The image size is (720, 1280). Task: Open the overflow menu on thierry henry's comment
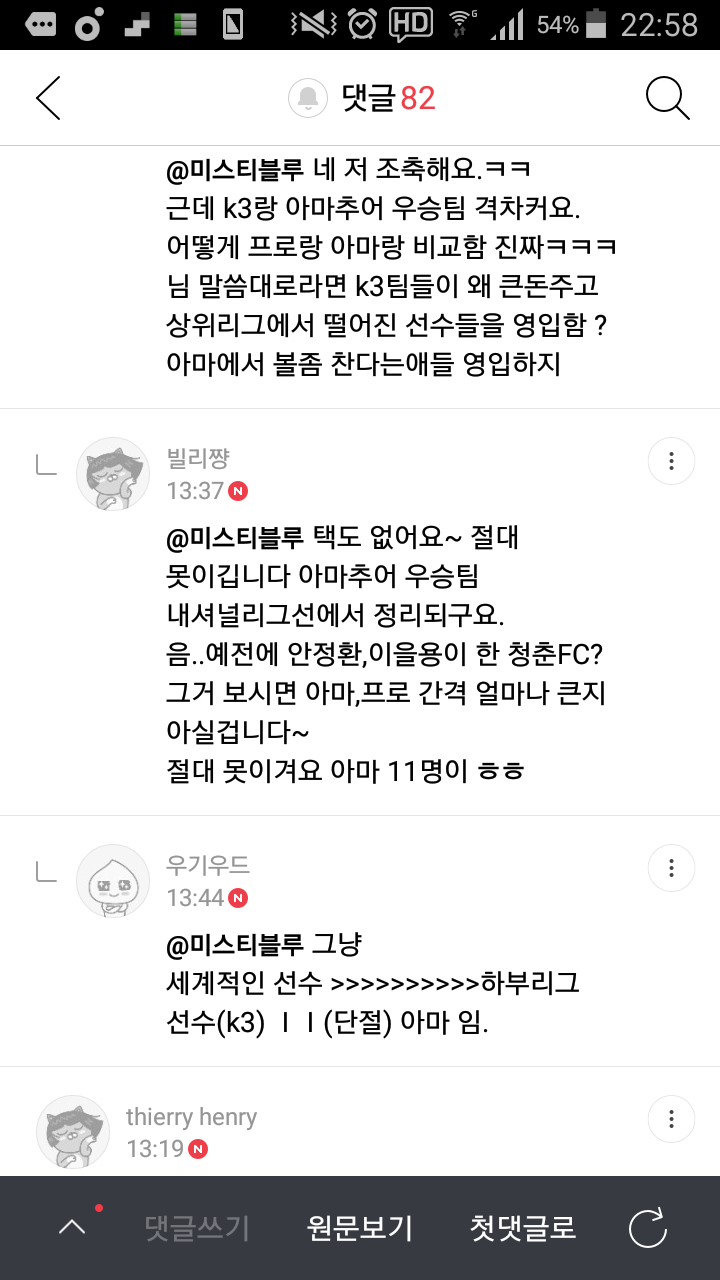pos(671,1118)
